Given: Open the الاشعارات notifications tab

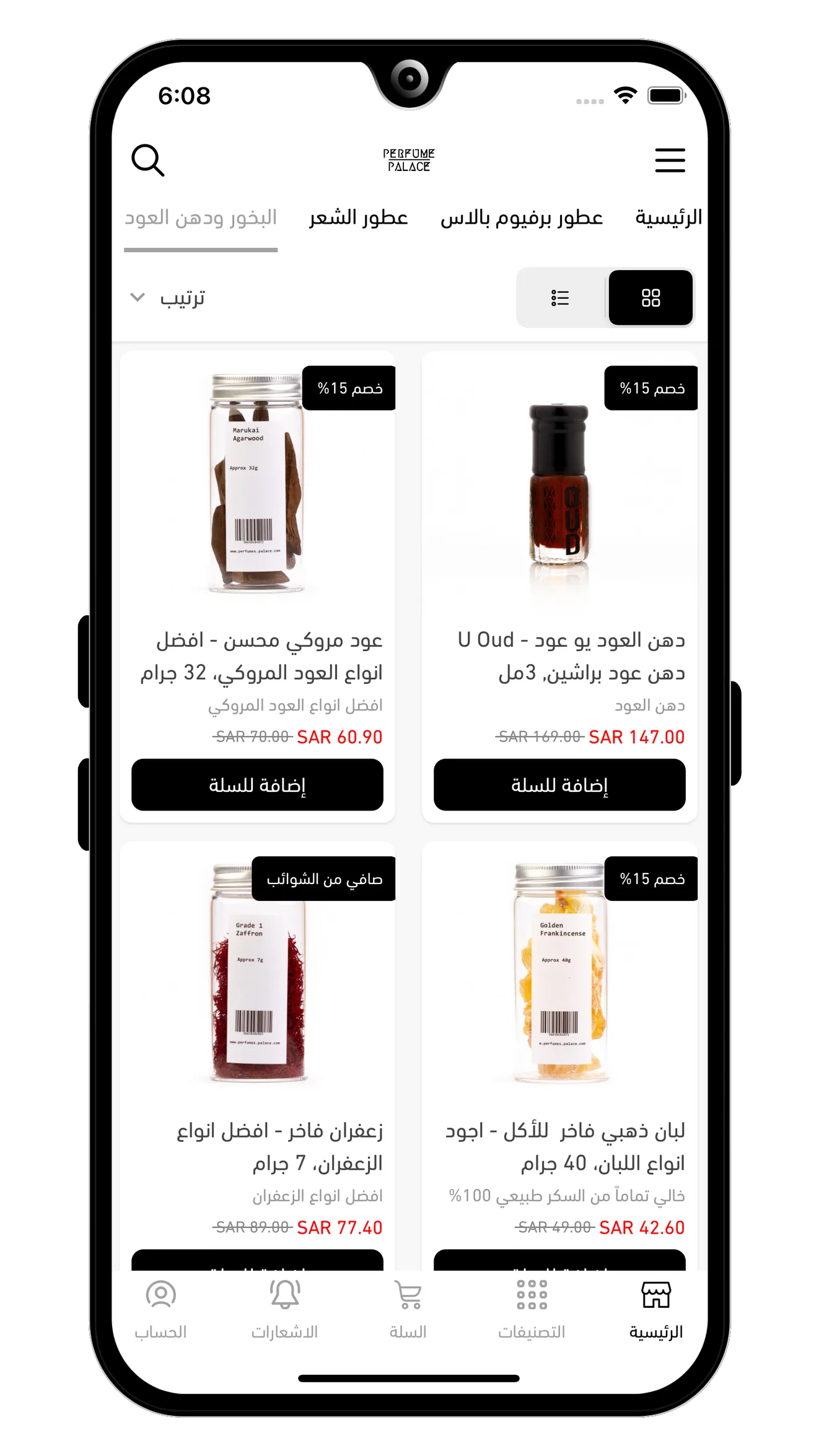Looking at the screenshot, I should point(284,1310).
